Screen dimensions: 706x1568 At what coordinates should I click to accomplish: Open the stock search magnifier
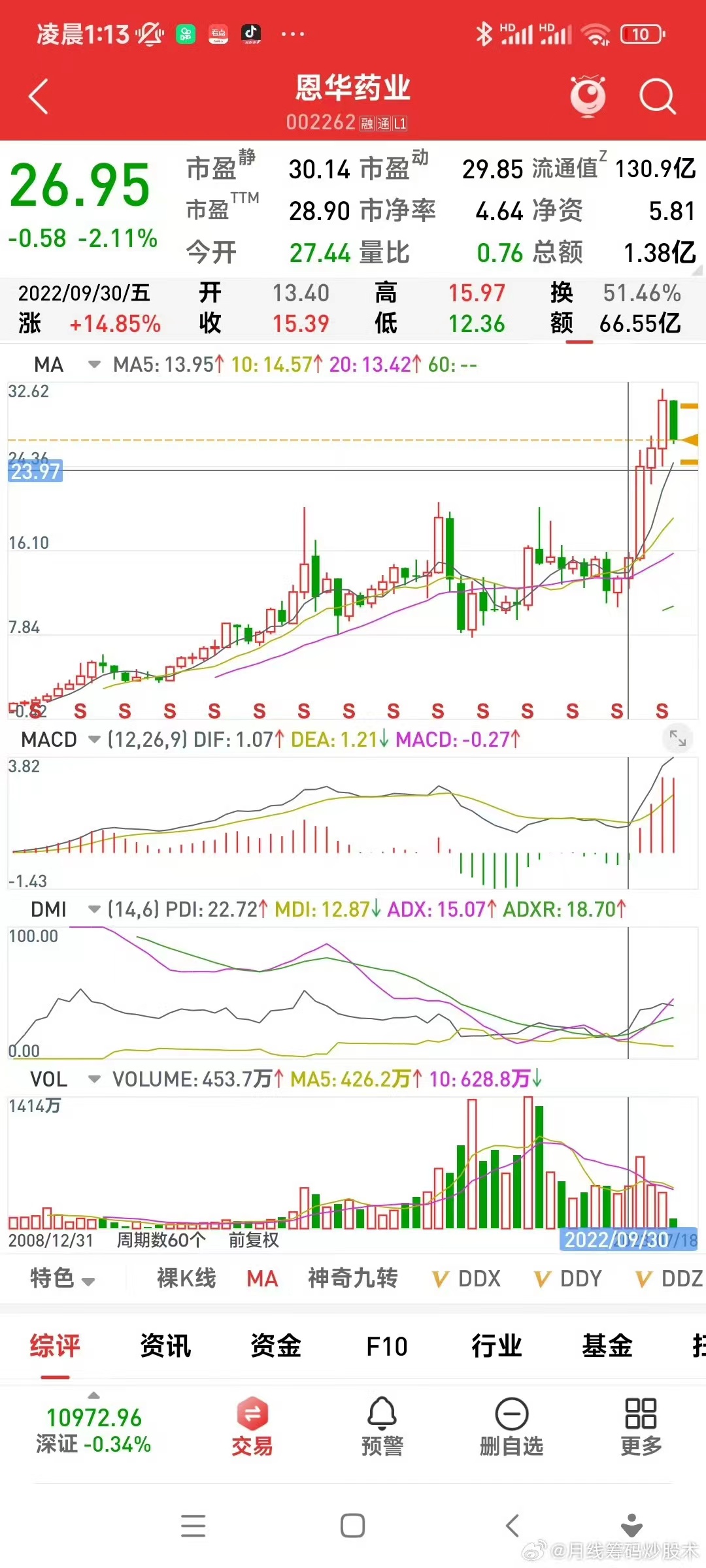pos(656,97)
